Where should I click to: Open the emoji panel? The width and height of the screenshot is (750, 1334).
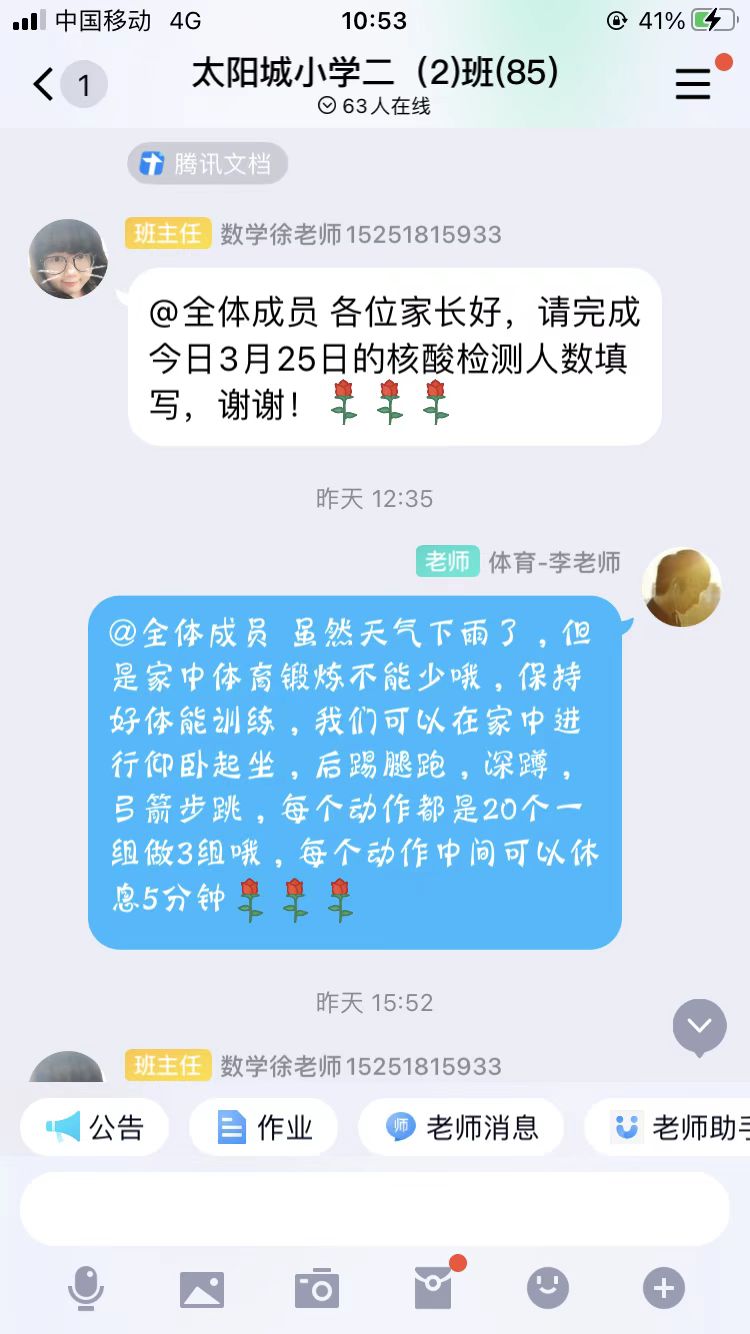(548, 1288)
